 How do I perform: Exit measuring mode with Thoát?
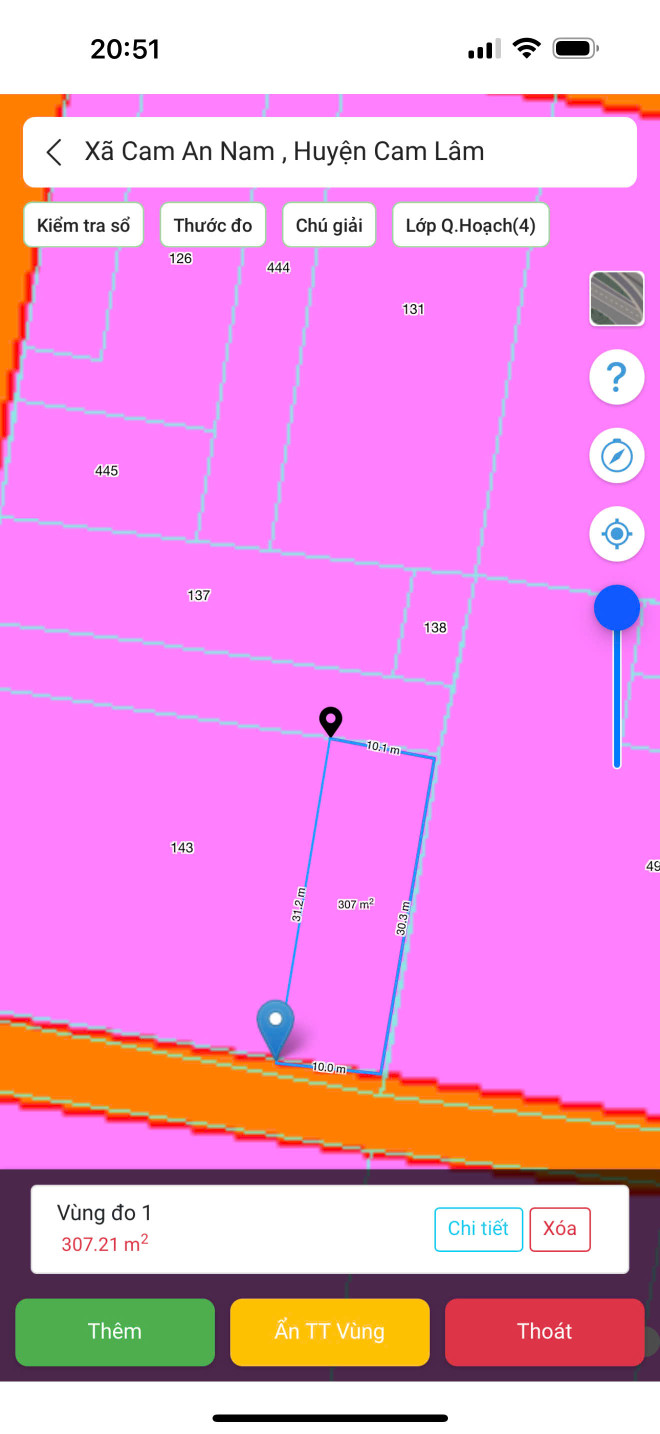point(545,1331)
